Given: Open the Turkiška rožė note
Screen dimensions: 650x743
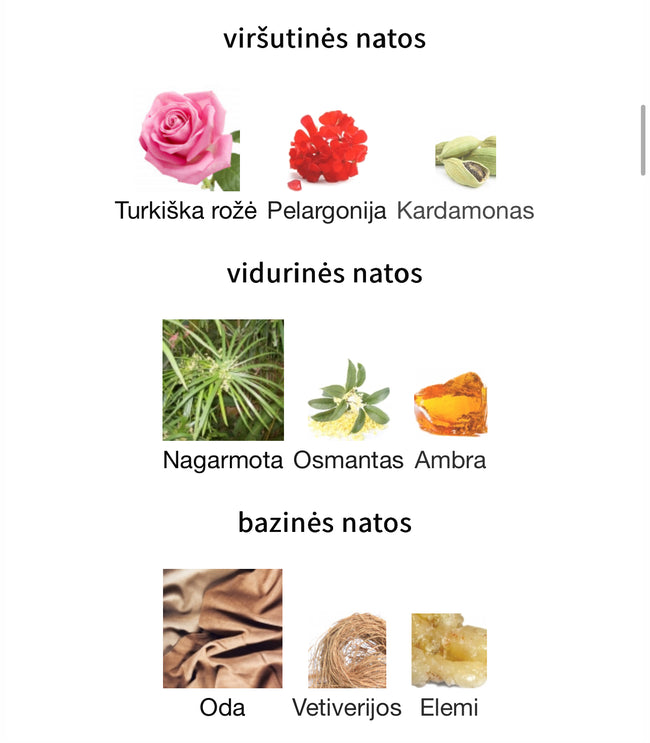Looking at the screenshot, I should (x=188, y=141).
